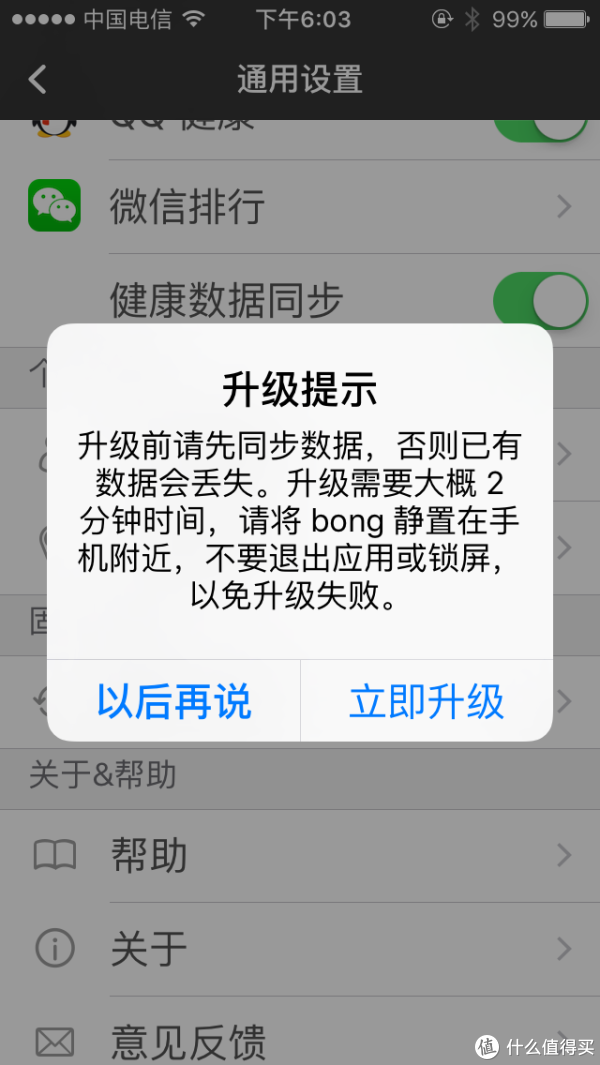Open the 意见反馈 row

point(300,1031)
